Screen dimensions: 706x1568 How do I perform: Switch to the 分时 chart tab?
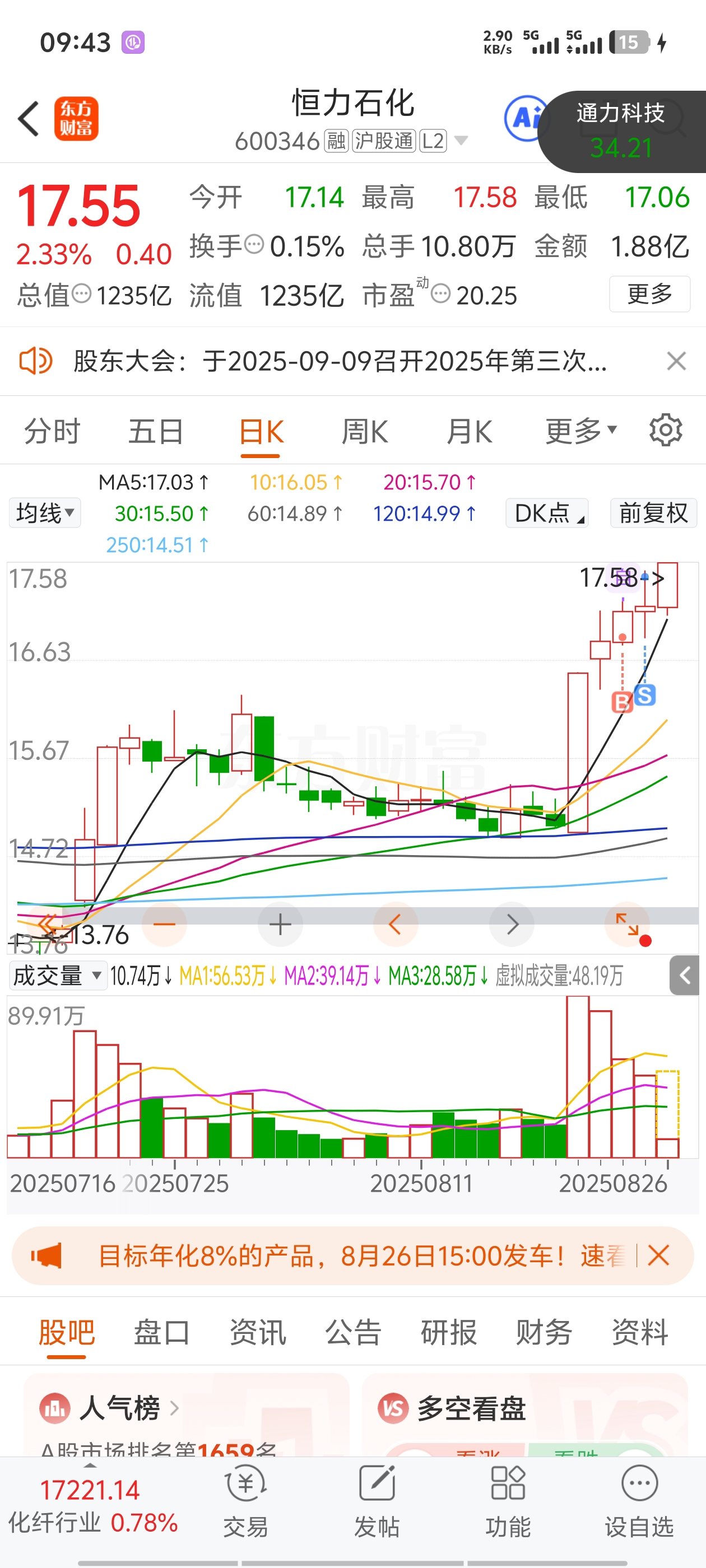click(52, 432)
